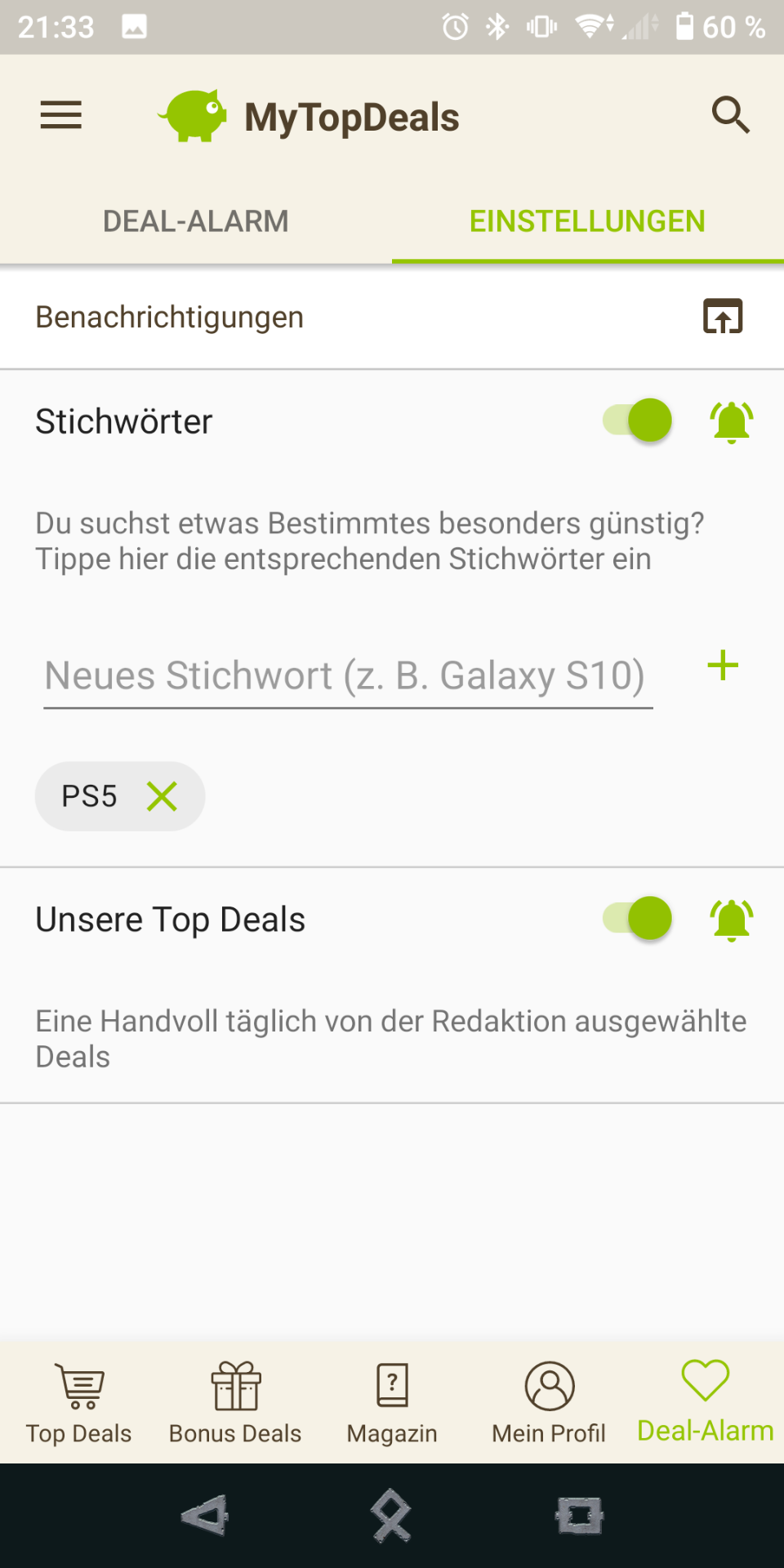This screenshot has height=1568, width=784.
Task: Switch to the Deal-Alarm top tab
Action: pos(196,221)
